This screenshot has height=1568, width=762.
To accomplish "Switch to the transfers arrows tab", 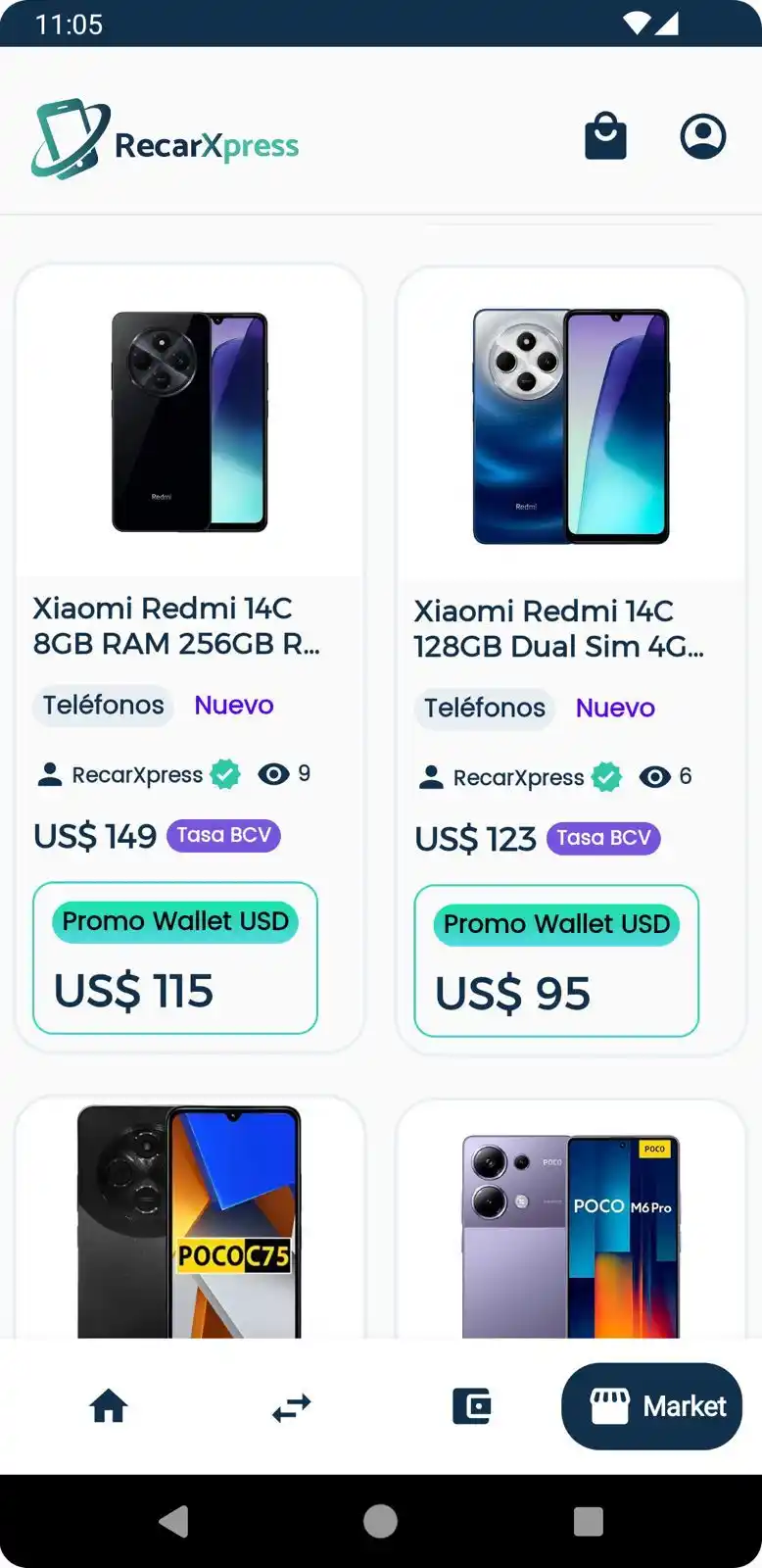I will [291, 1407].
